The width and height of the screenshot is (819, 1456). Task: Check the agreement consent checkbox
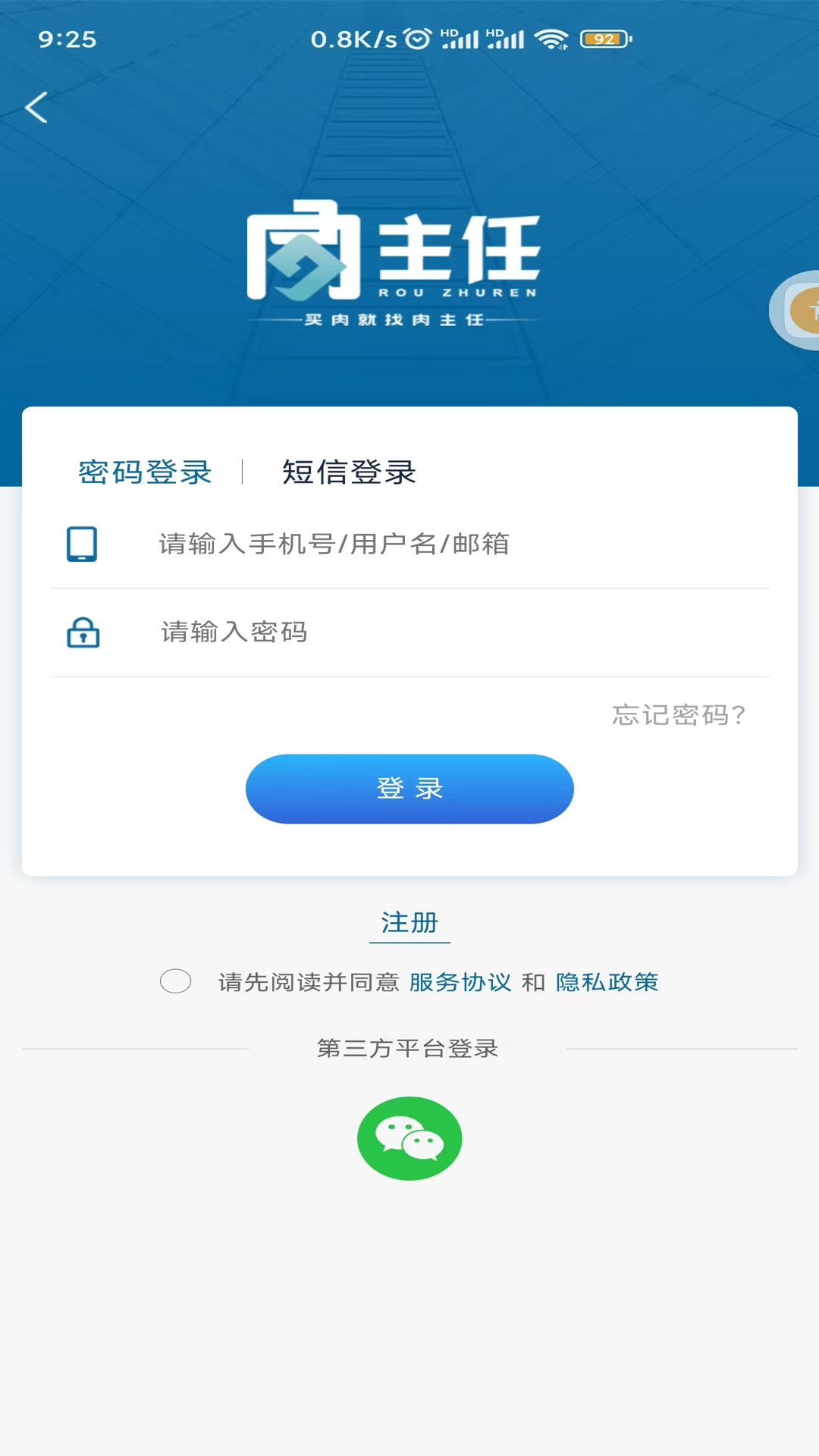(x=175, y=981)
